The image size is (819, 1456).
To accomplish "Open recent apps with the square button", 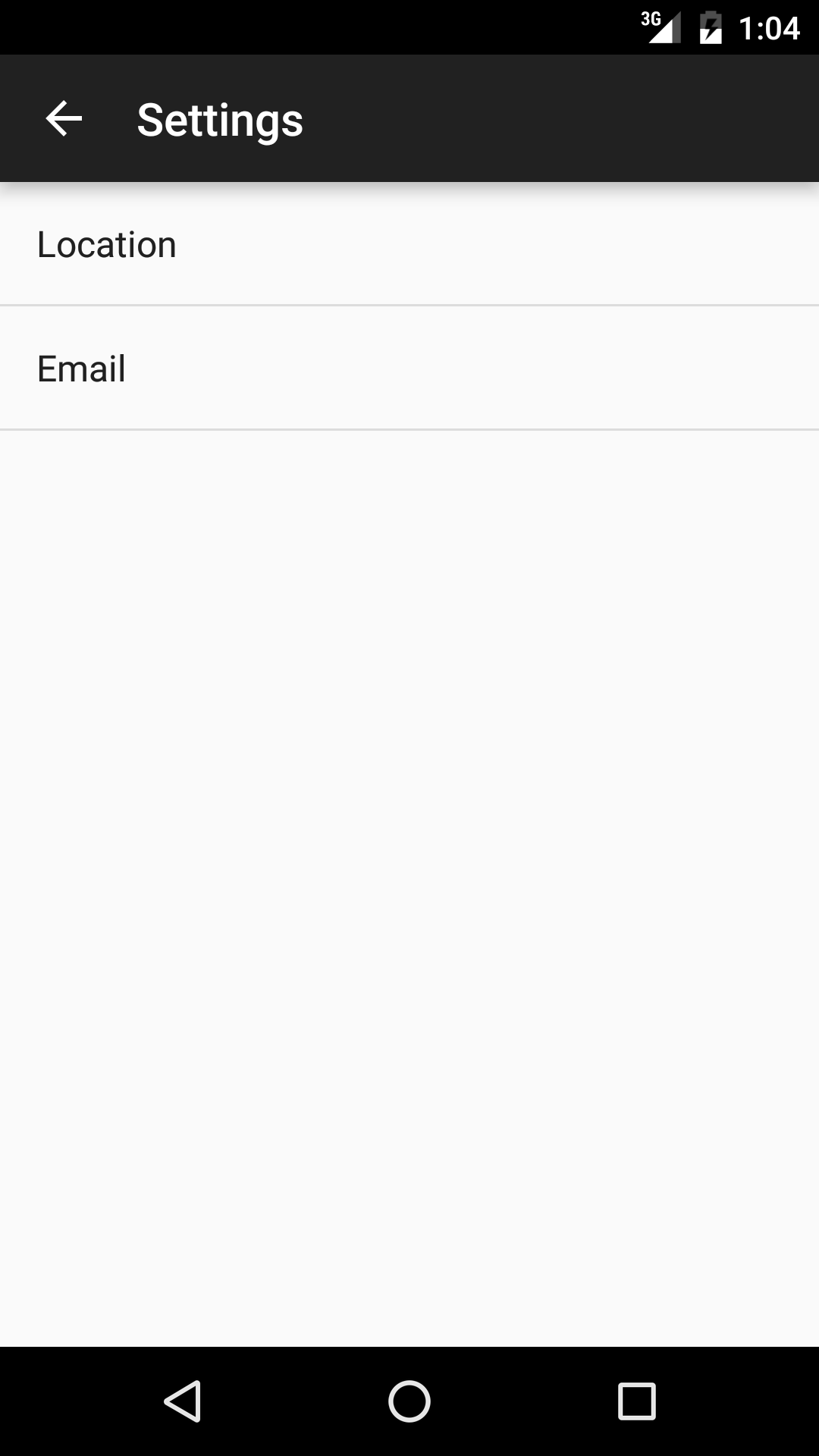I will pos(635,1401).
